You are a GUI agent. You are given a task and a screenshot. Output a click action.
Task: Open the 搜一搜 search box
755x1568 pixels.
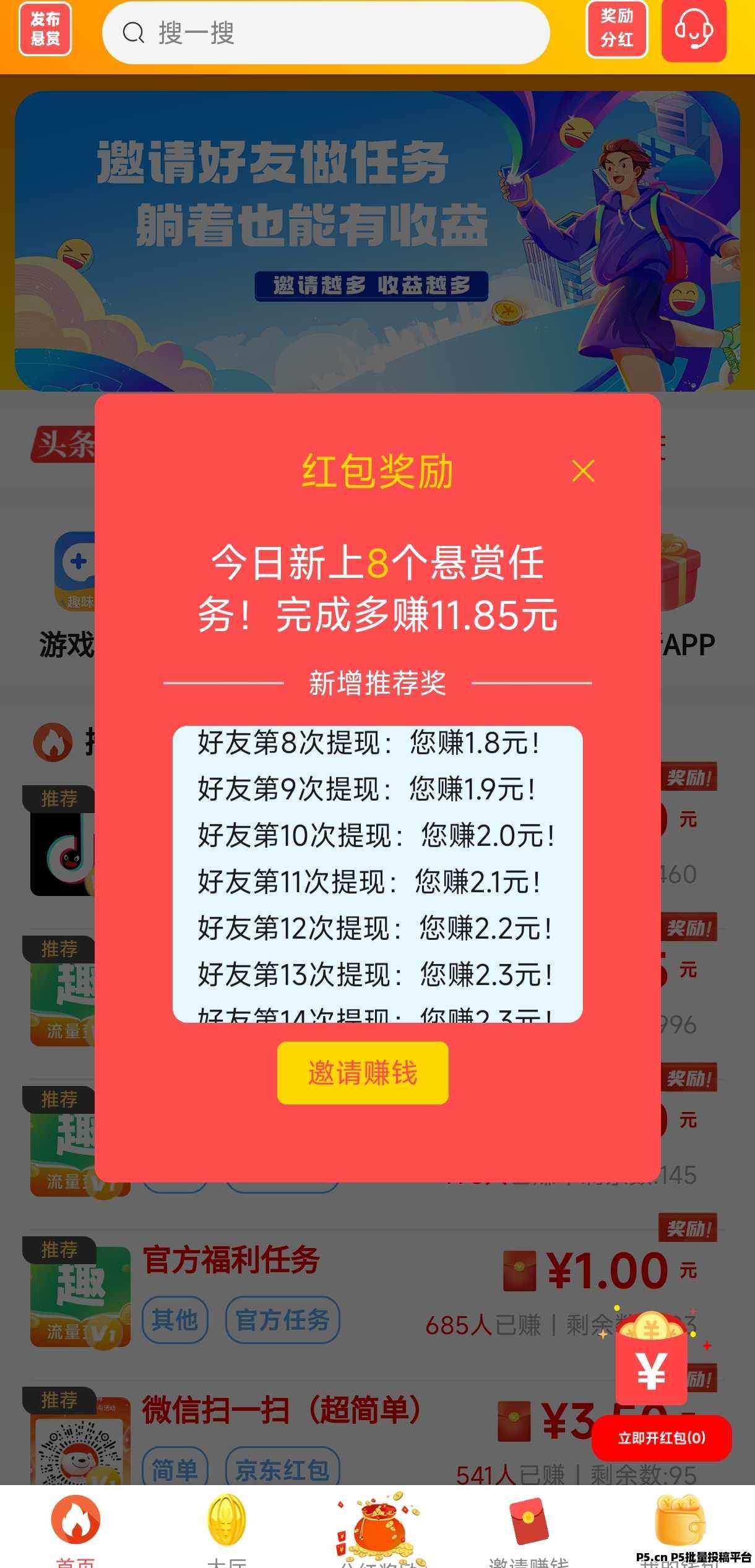click(x=326, y=32)
